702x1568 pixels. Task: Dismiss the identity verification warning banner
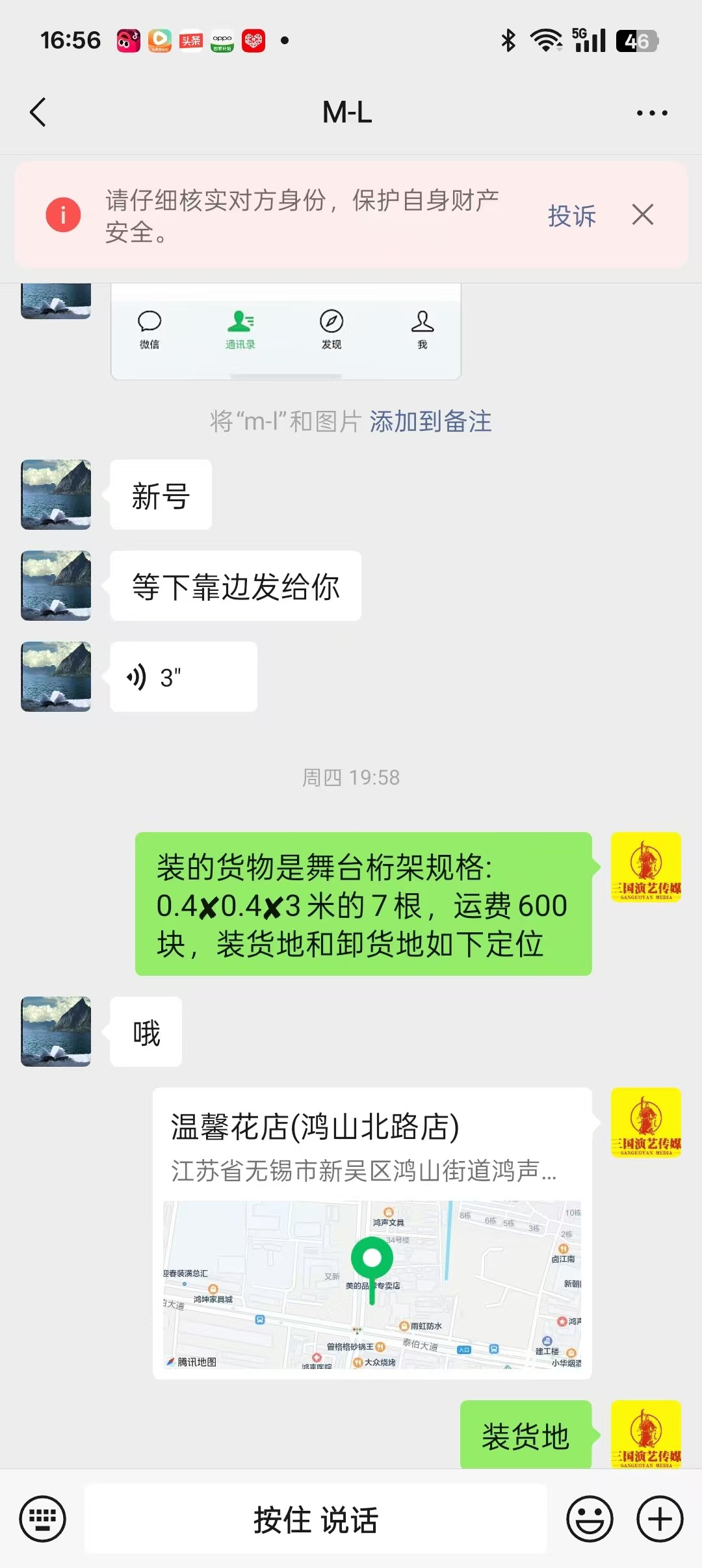tap(643, 215)
